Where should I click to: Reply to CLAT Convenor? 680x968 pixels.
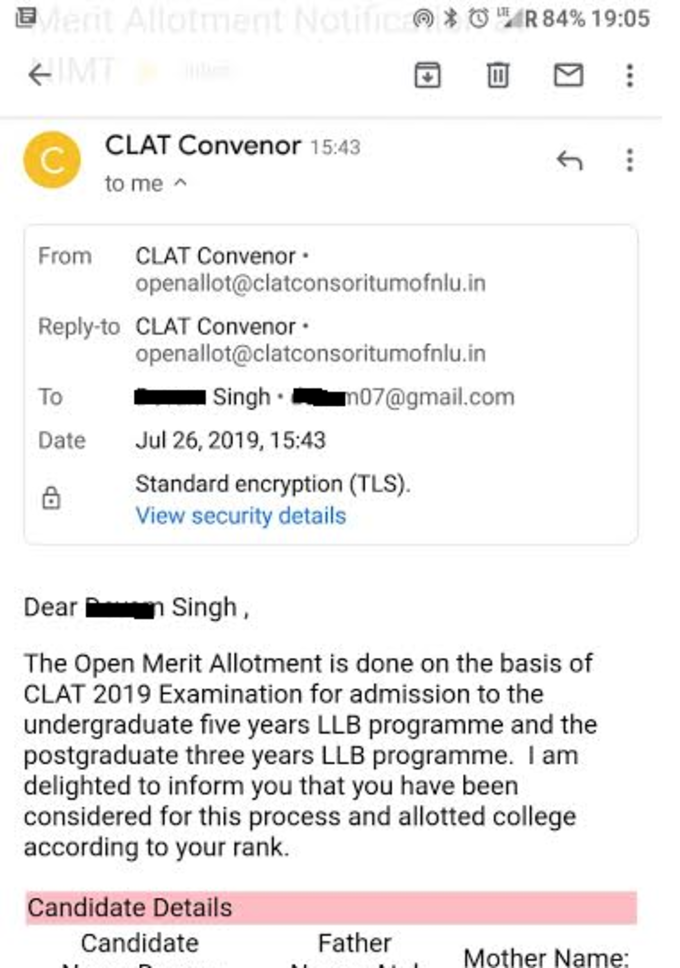(x=569, y=160)
